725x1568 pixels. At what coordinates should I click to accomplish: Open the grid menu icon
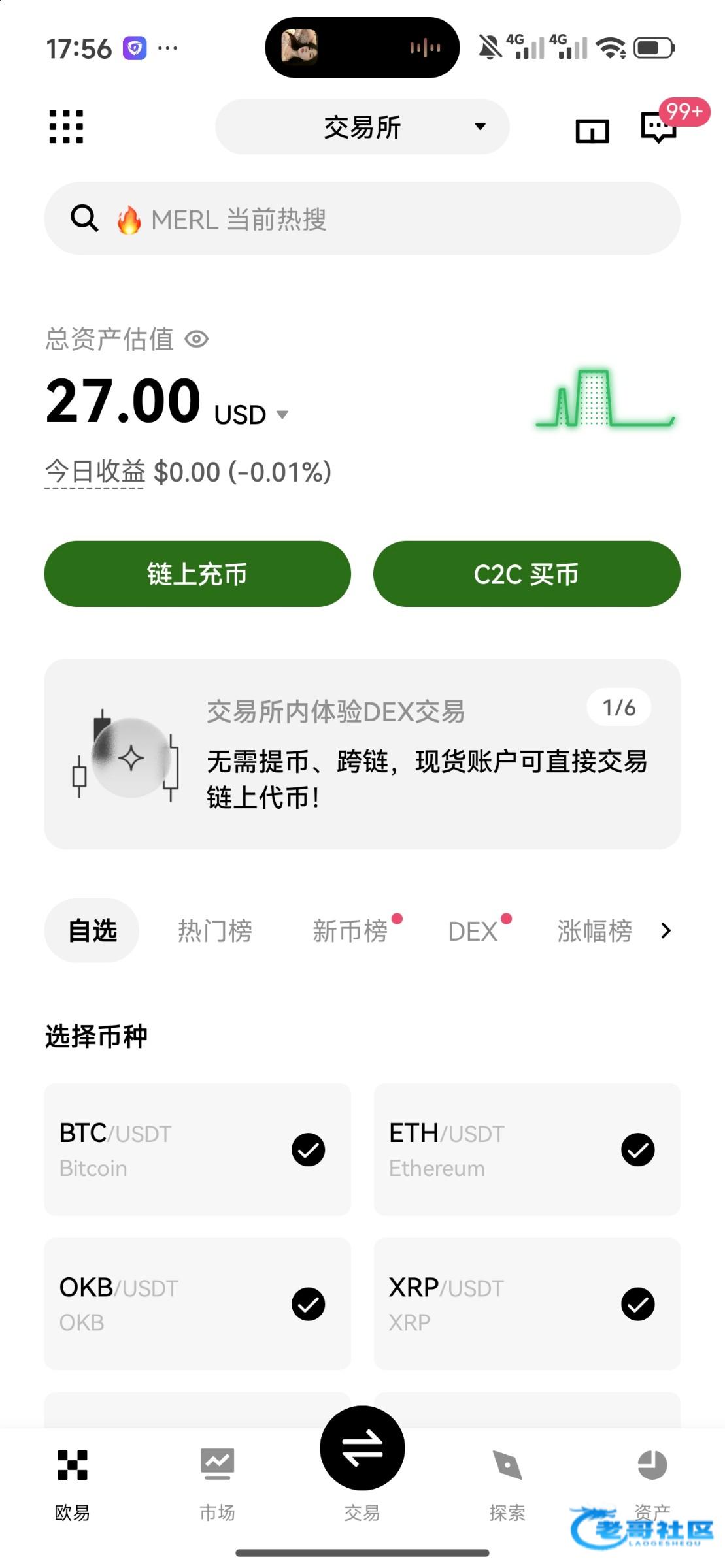pos(67,126)
